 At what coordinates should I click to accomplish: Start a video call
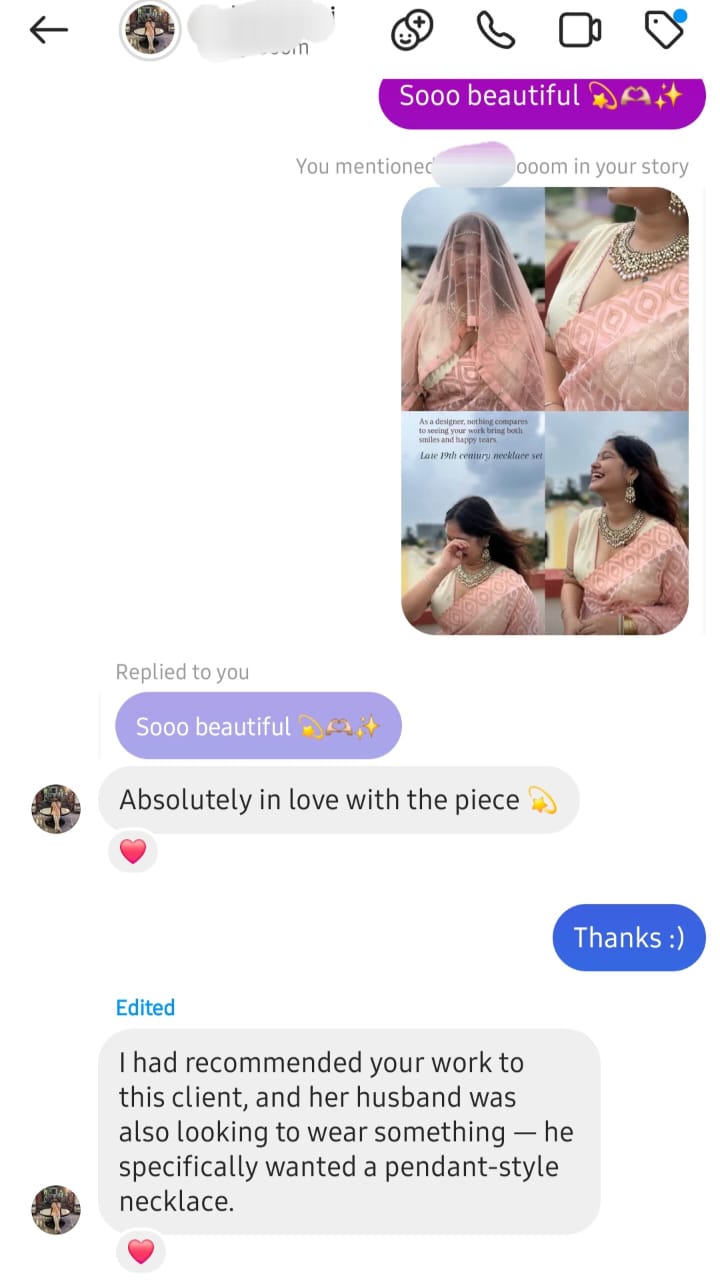pyautogui.click(x=579, y=31)
